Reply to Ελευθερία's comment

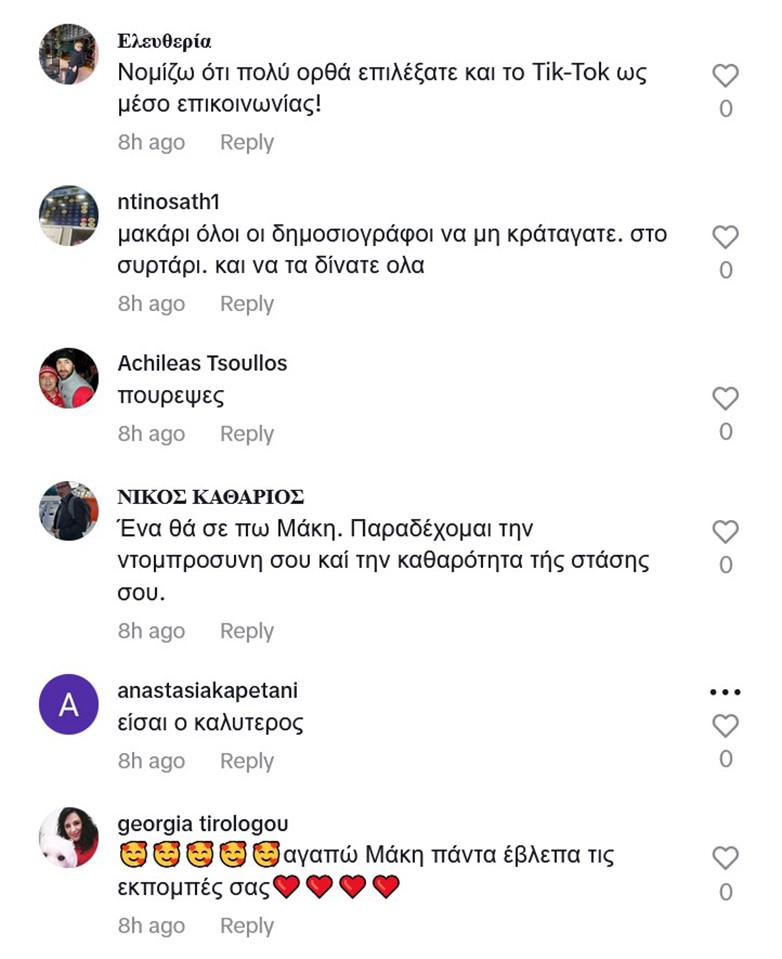click(246, 142)
